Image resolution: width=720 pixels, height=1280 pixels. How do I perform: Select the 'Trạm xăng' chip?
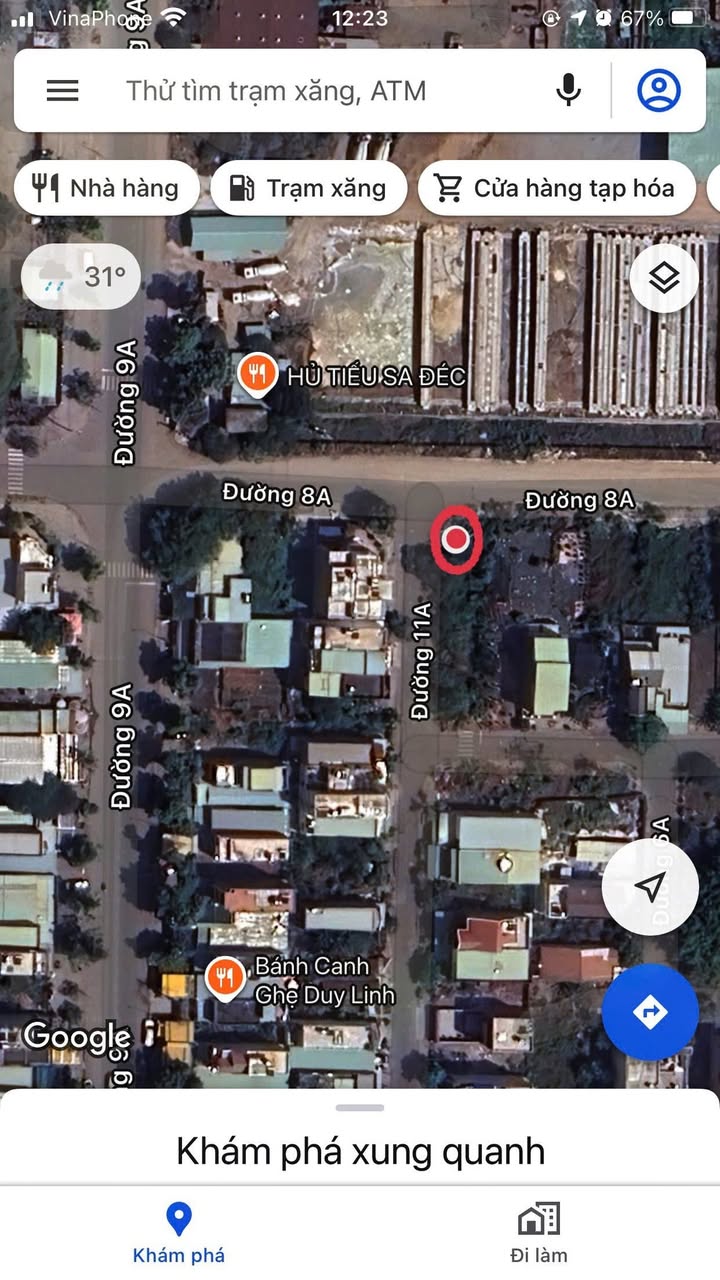tap(309, 188)
